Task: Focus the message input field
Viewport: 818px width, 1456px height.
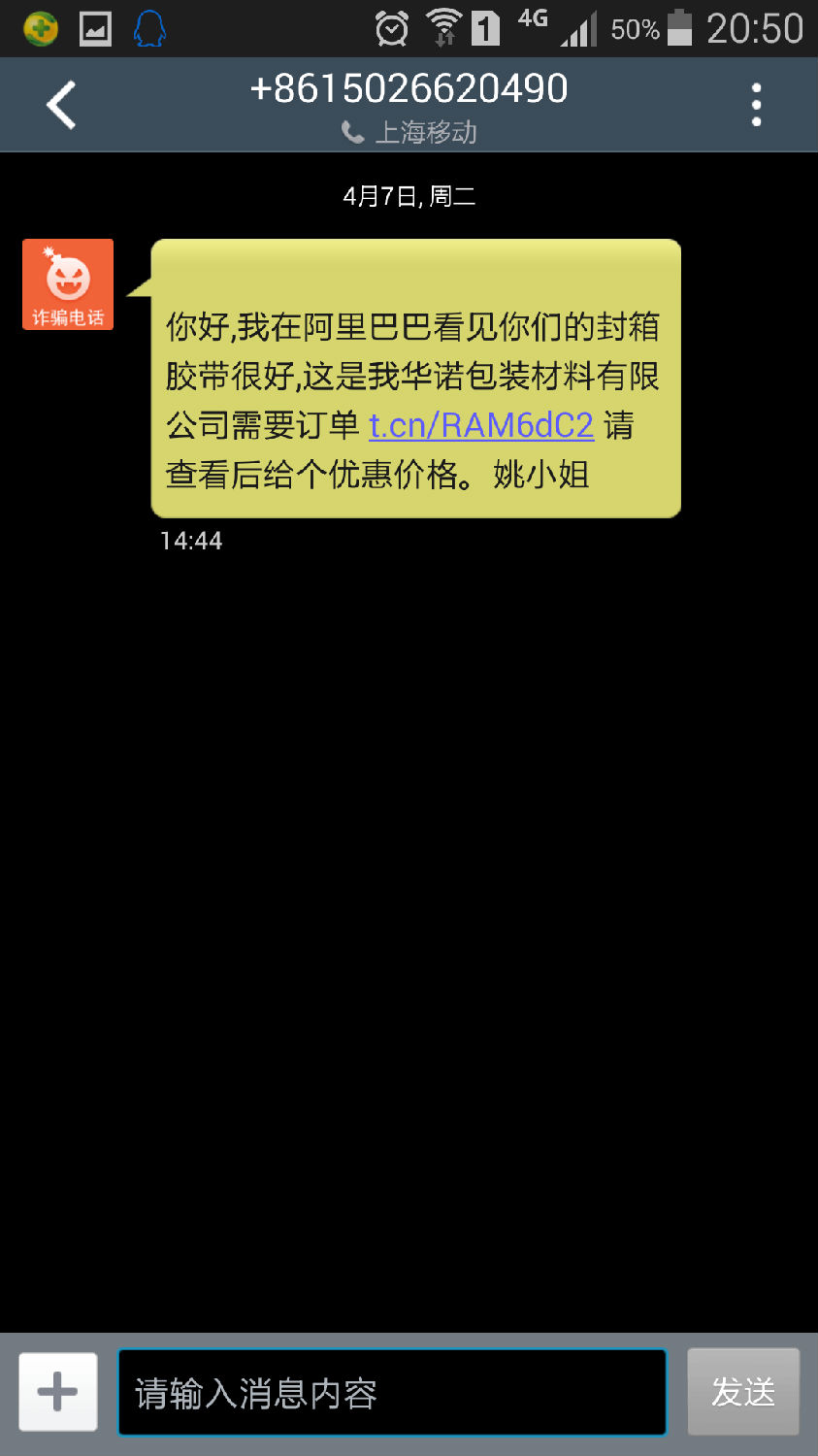Action: (391, 1392)
